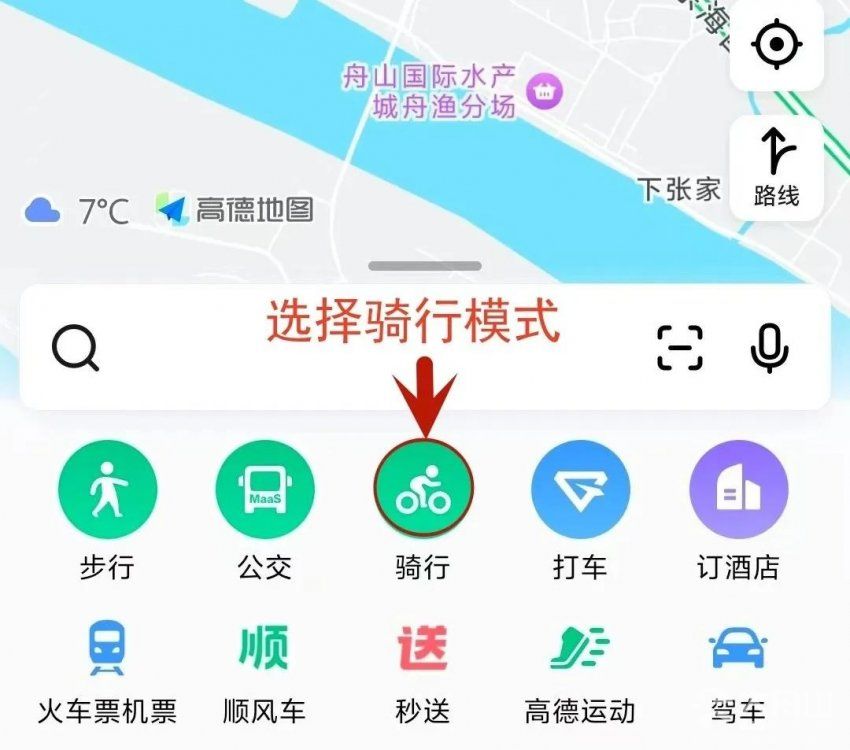
Task: Open 打车 ride hailing
Action: point(581,490)
